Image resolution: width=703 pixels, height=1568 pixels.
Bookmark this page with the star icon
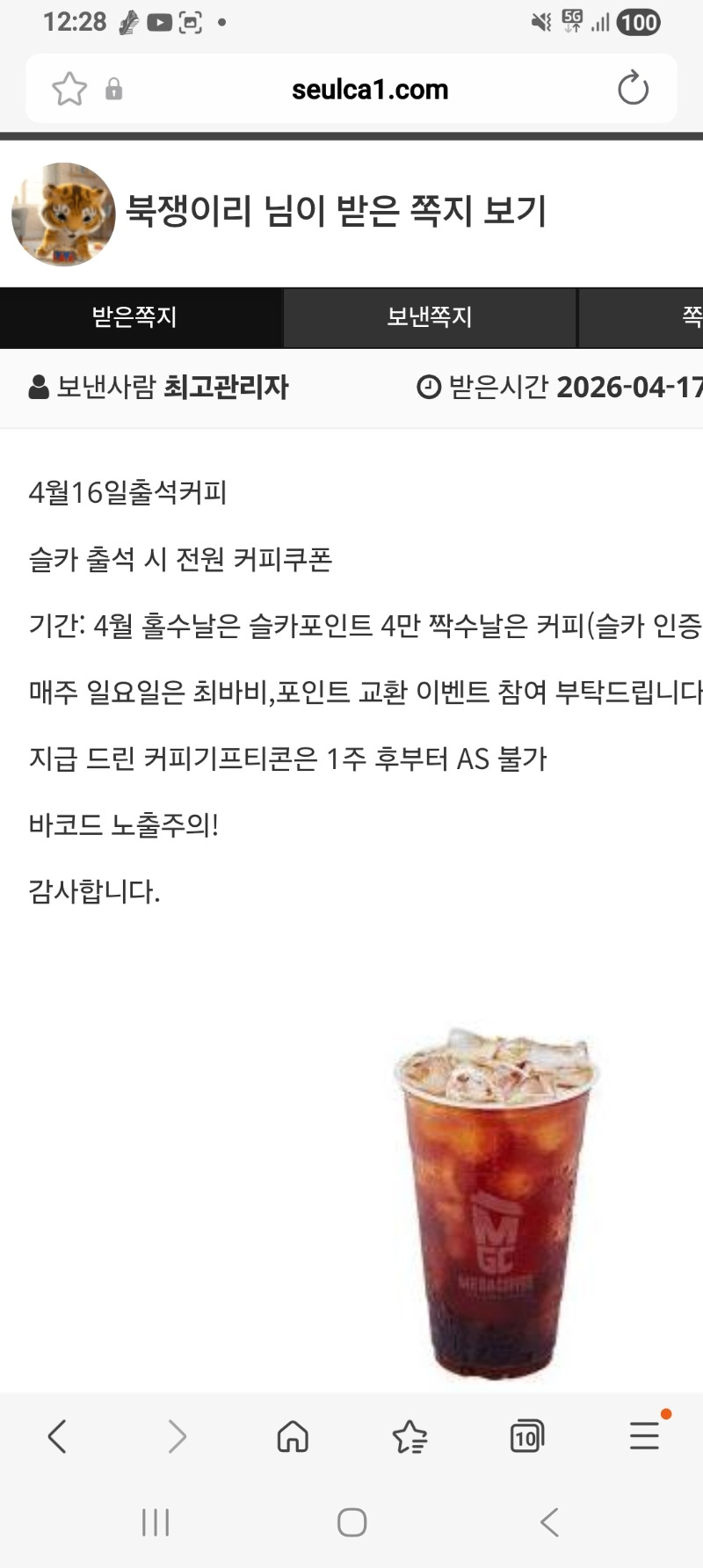tap(69, 89)
